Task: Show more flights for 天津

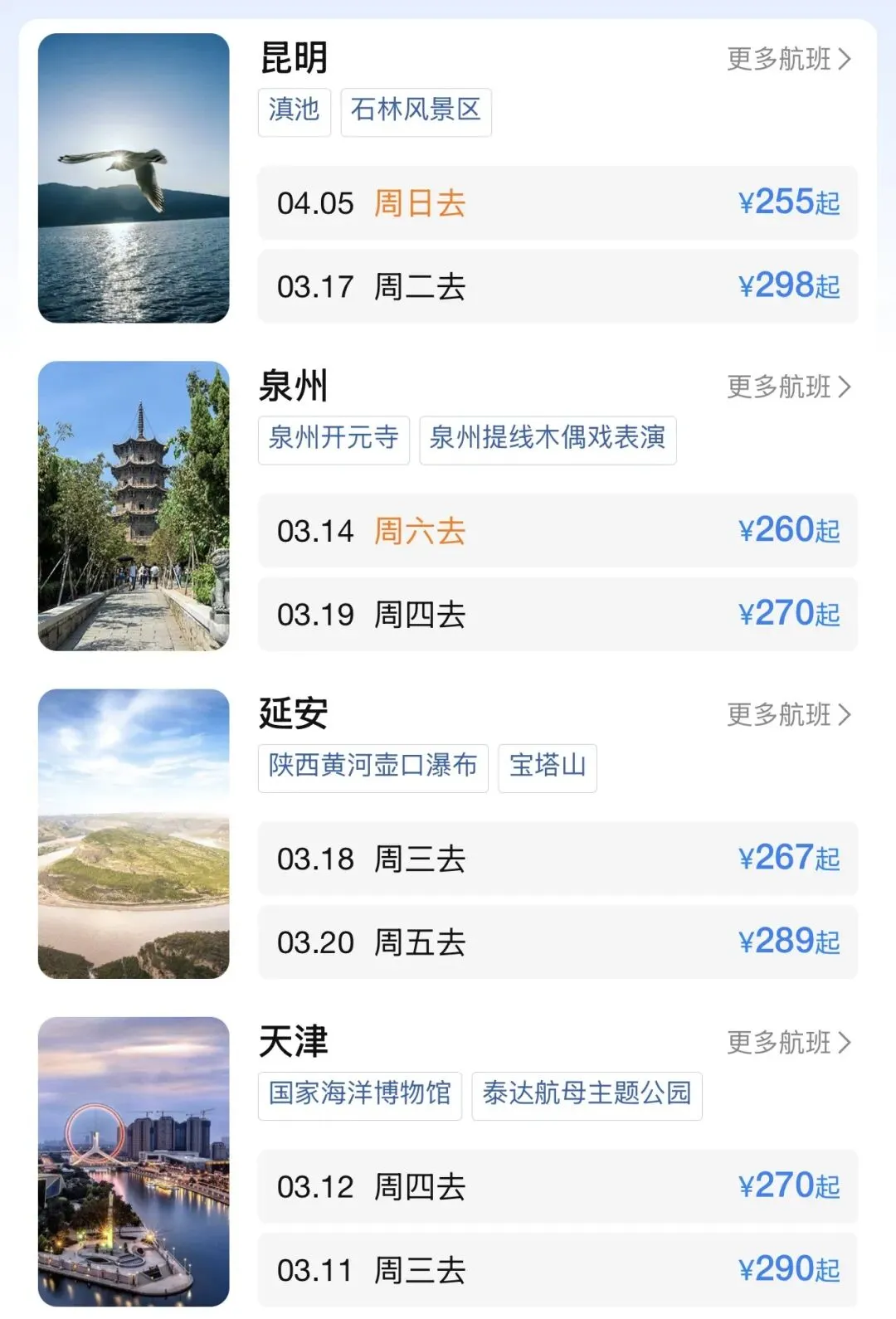Action: 788,1042
